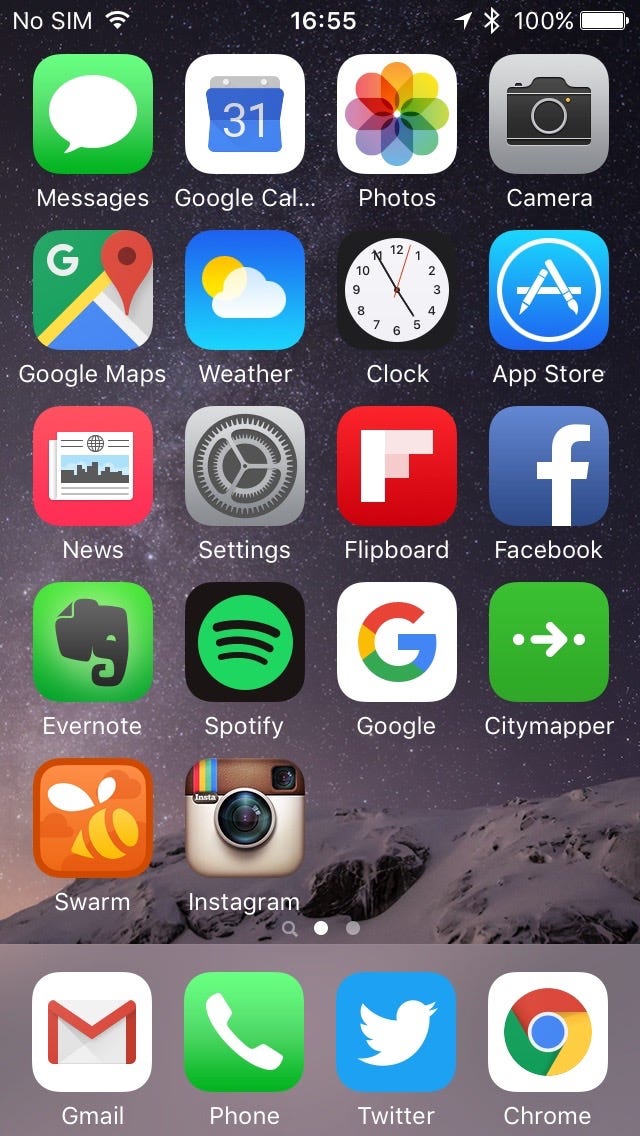Launch the App Store
Image resolution: width=640 pixels, height=1136 pixels.
tap(549, 290)
